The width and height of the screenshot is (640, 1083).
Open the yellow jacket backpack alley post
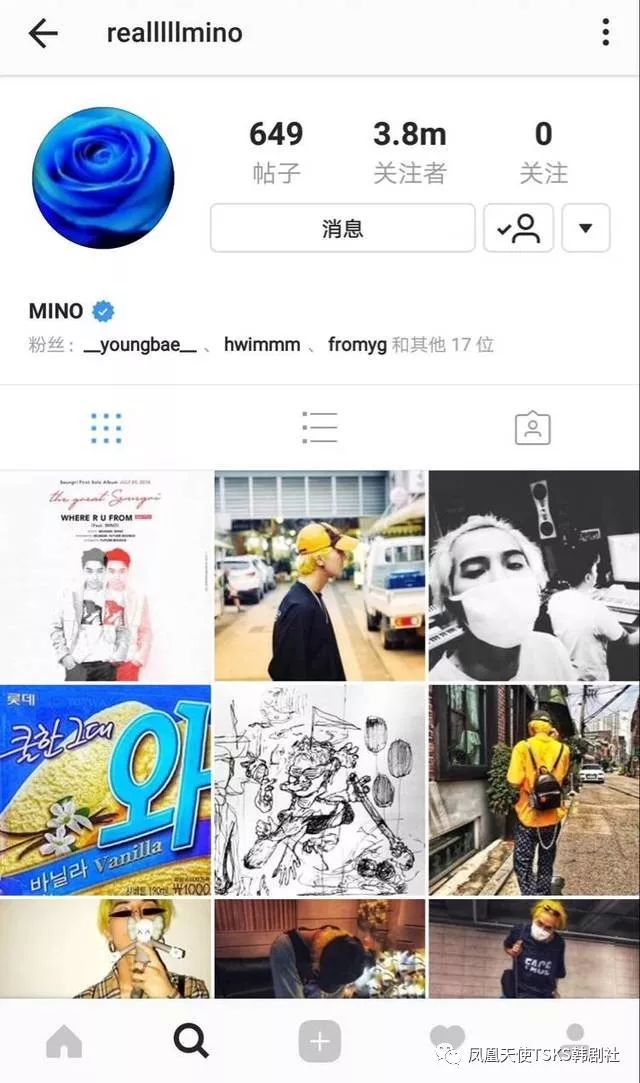(534, 790)
